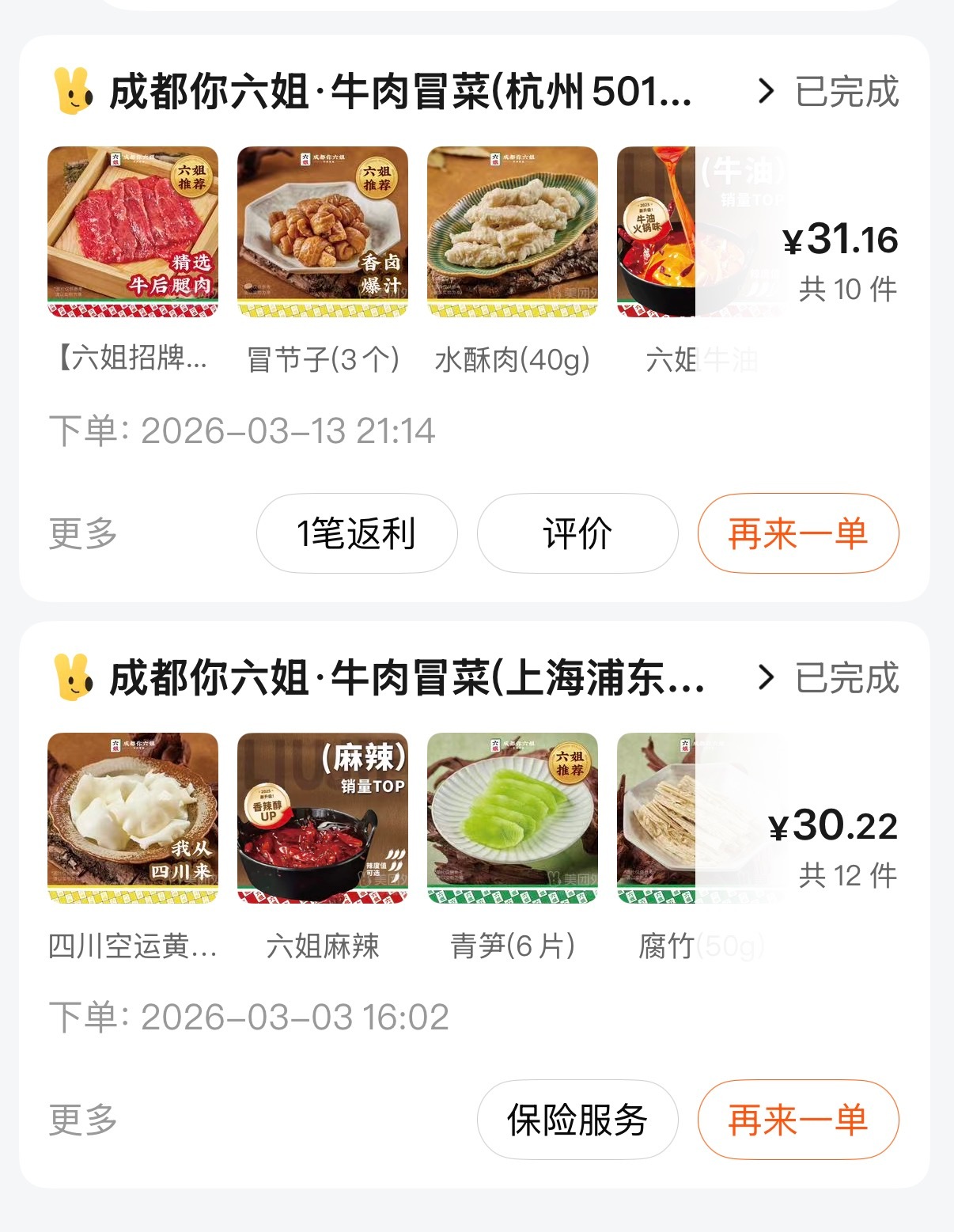
Task: Expand the 上海浦东 order via its chevron
Action: point(764,677)
